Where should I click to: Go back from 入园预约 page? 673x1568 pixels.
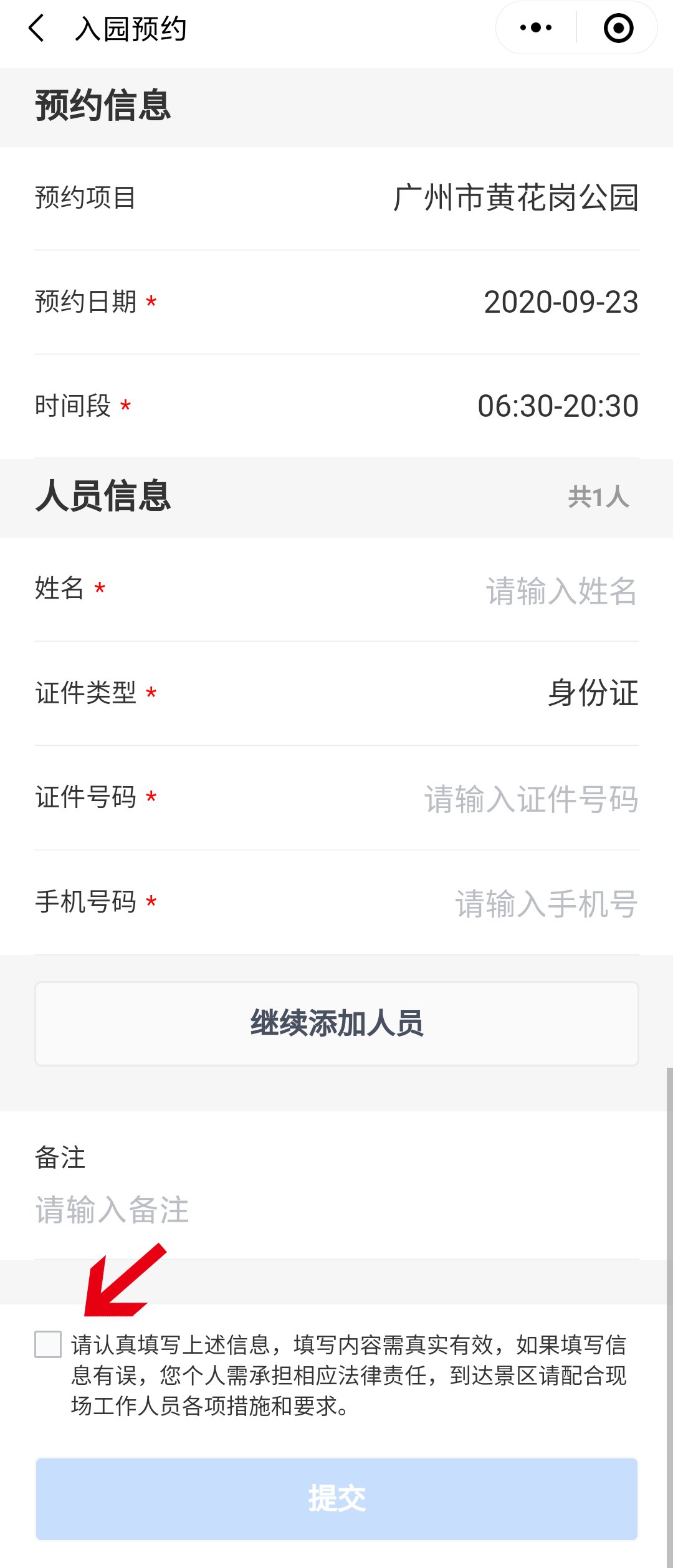[x=37, y=29]
